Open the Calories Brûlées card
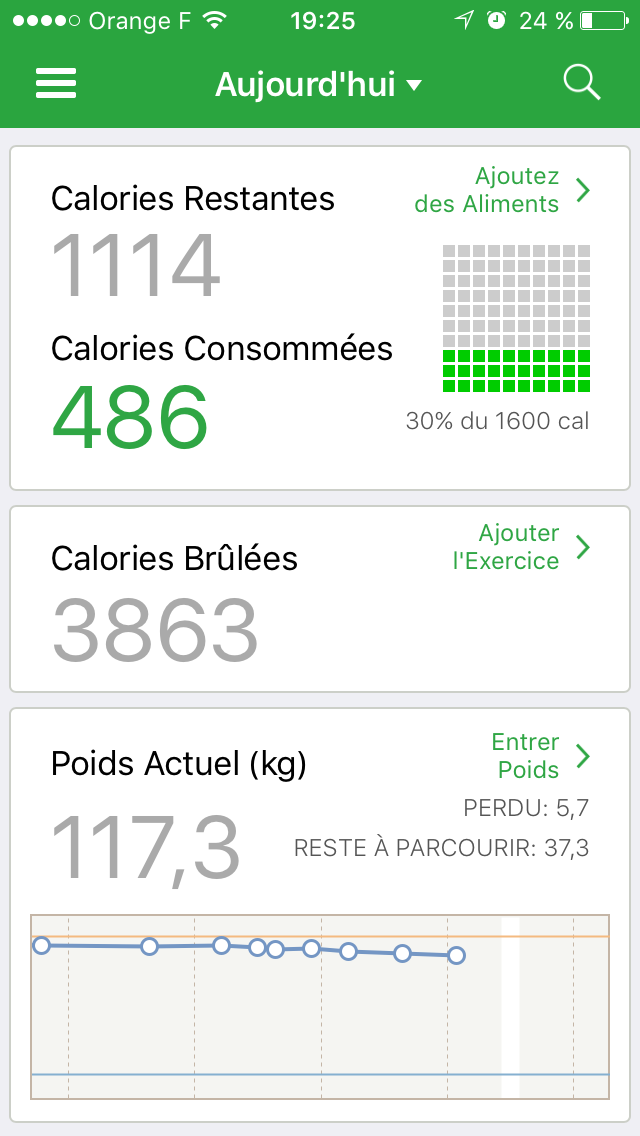This screenshot has height=1136, width=640. [x=320, y=598]
